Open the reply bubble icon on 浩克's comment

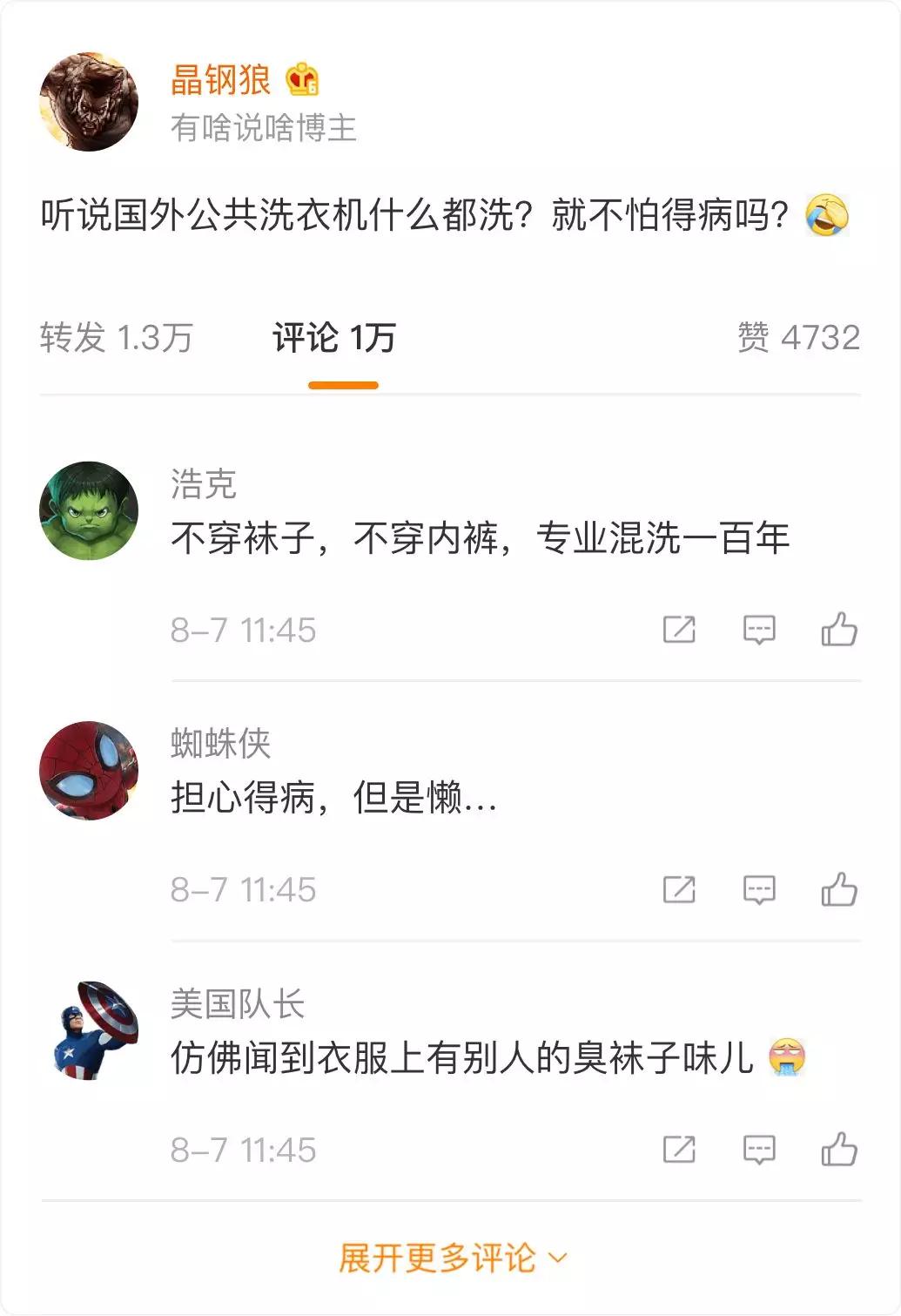[x=759, y=630]
